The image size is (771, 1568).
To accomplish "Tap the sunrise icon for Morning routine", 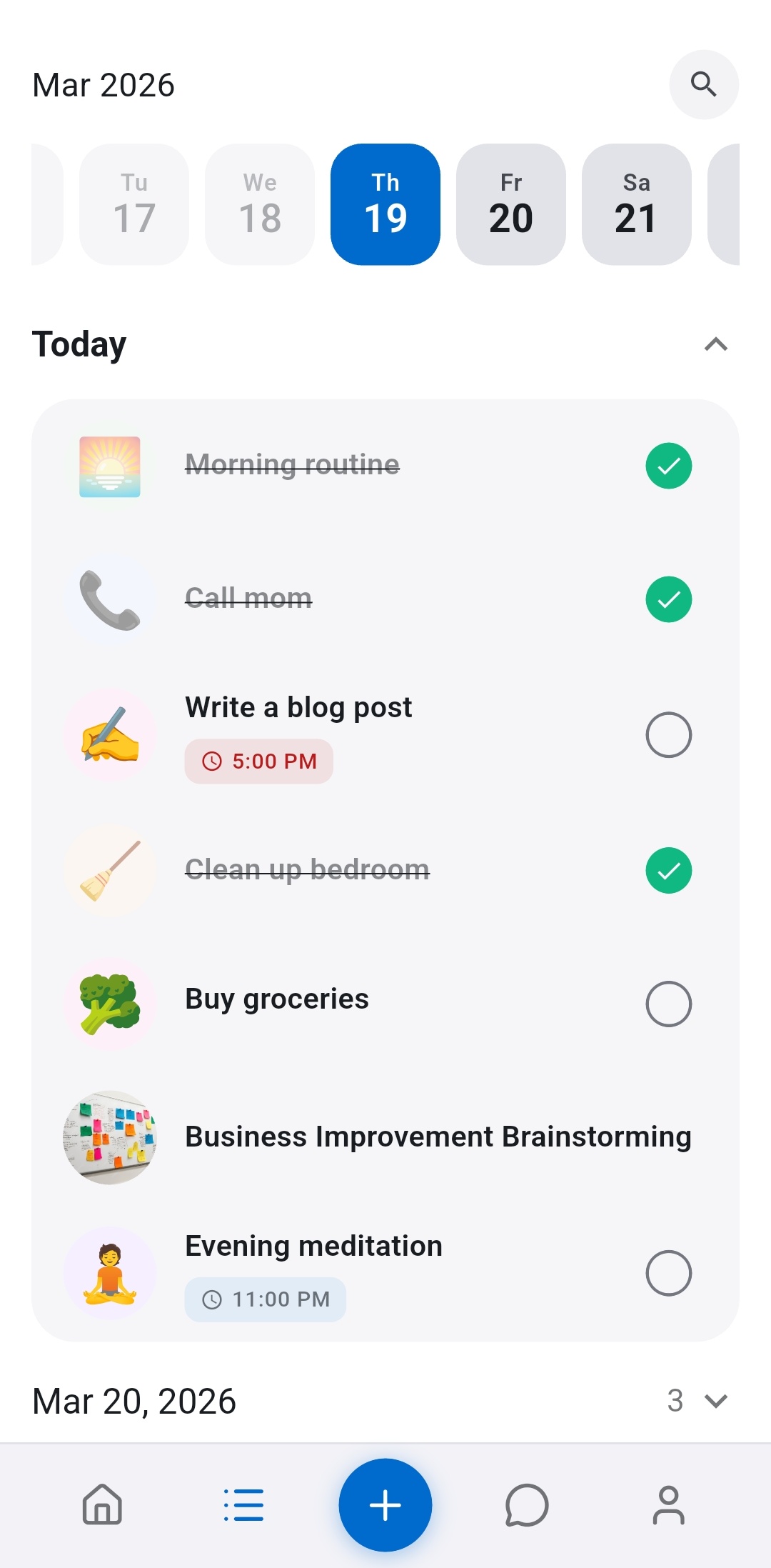I will point(109,465).
